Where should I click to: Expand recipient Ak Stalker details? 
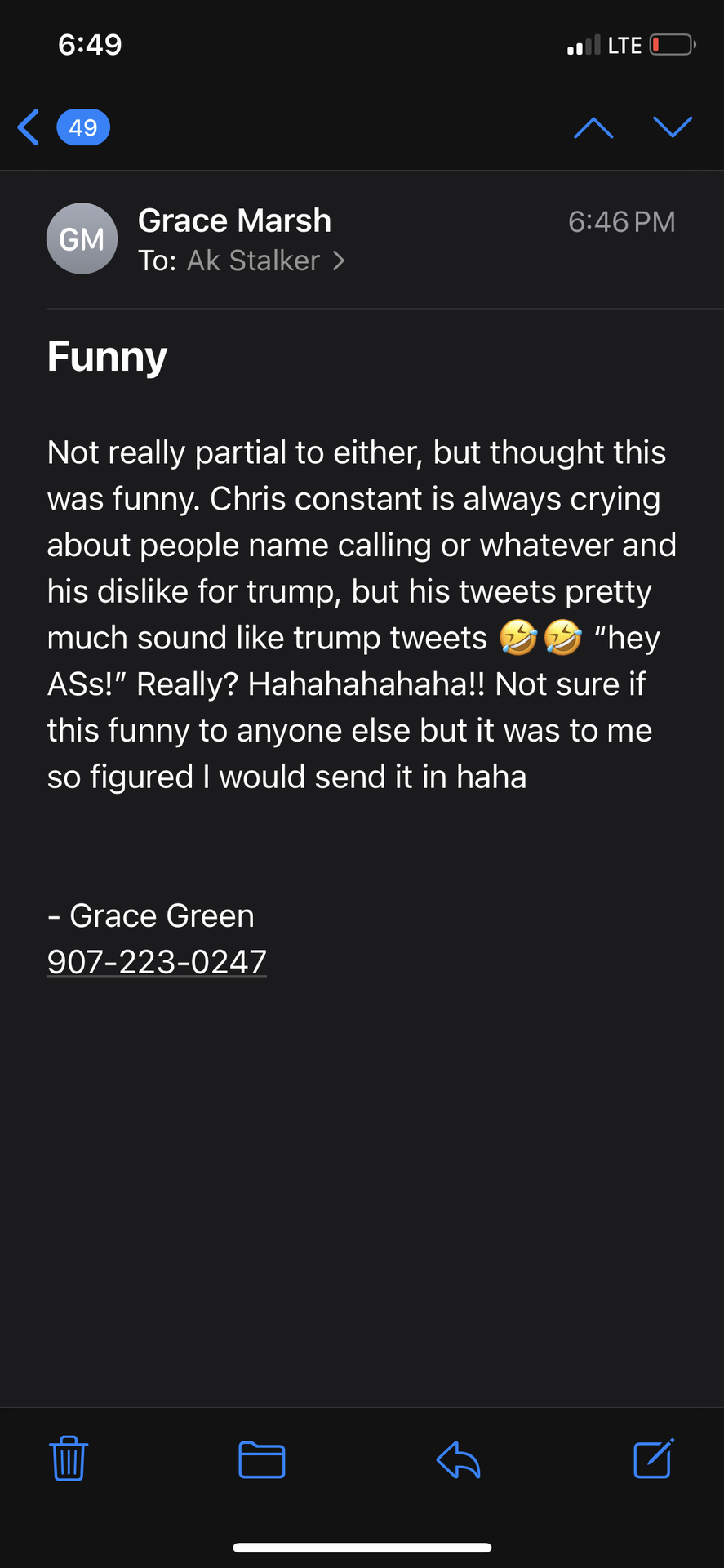coord(265,261)
